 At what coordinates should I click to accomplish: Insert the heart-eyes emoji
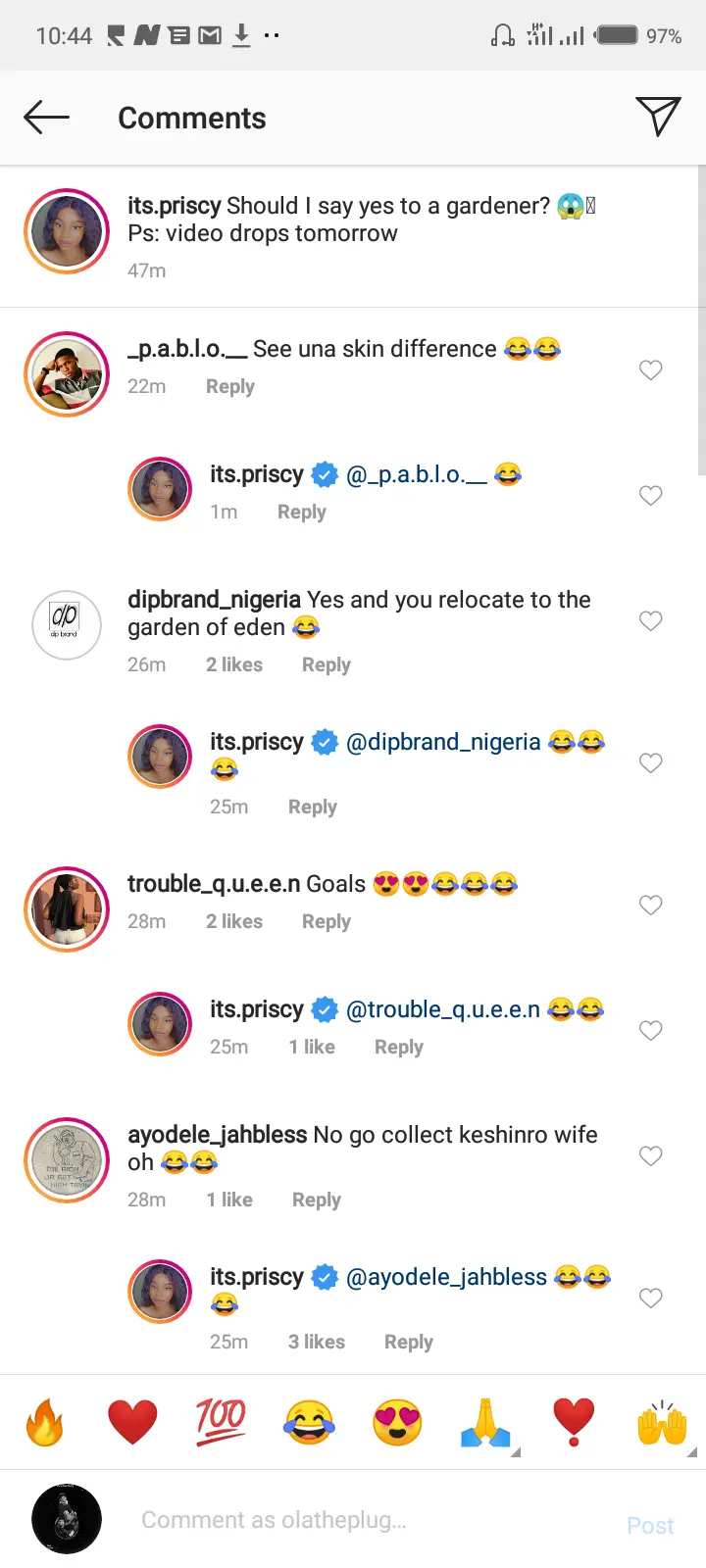(x=397, y=1422)
